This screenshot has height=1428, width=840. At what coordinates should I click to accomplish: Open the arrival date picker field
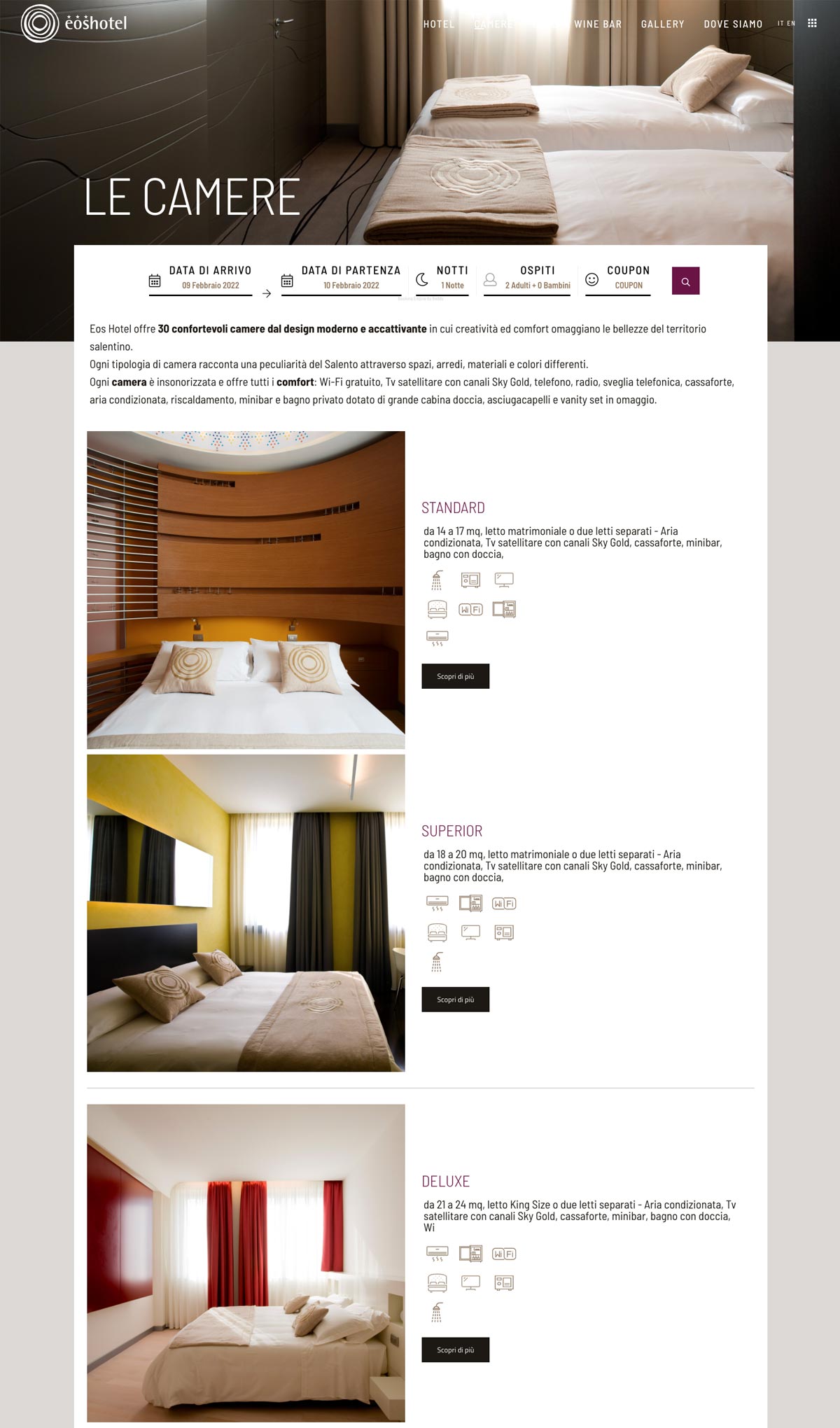210,285
